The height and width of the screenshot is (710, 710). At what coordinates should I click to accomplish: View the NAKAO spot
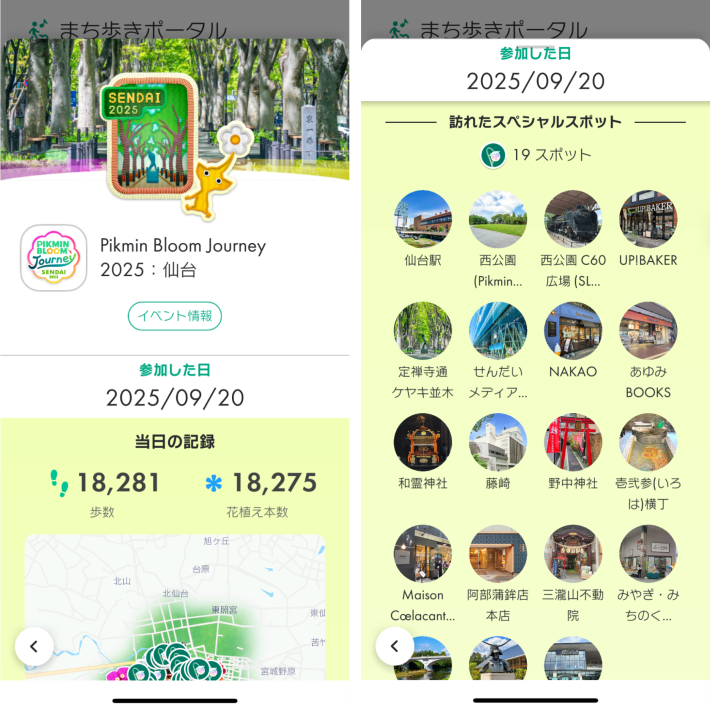pyautogui.click(x=573, y=331)
